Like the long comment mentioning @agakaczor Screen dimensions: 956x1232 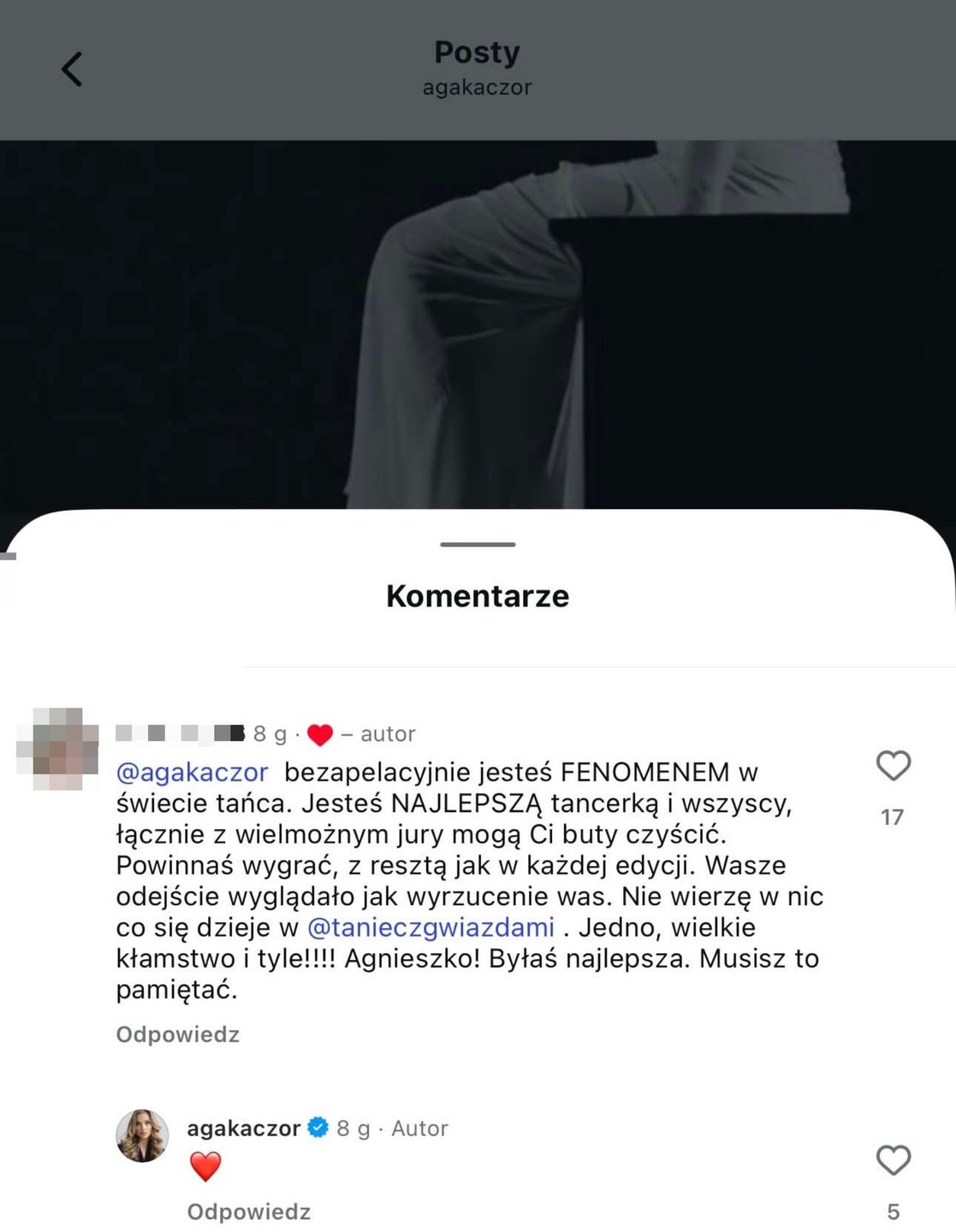point(893,766)
